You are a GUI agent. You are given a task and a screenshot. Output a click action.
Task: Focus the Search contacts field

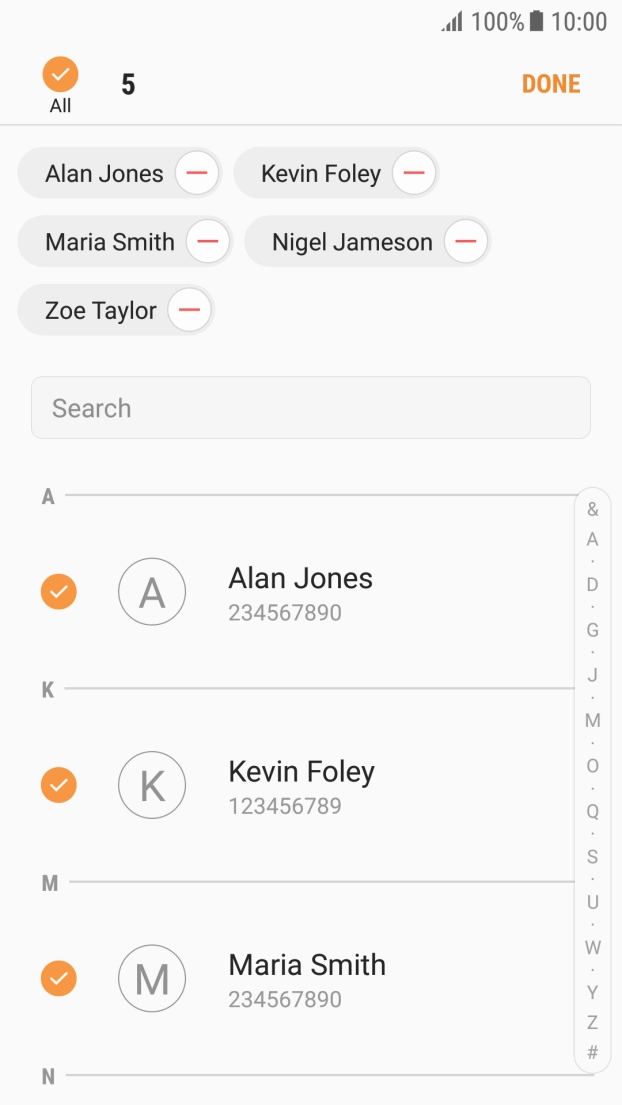[311, 408]
